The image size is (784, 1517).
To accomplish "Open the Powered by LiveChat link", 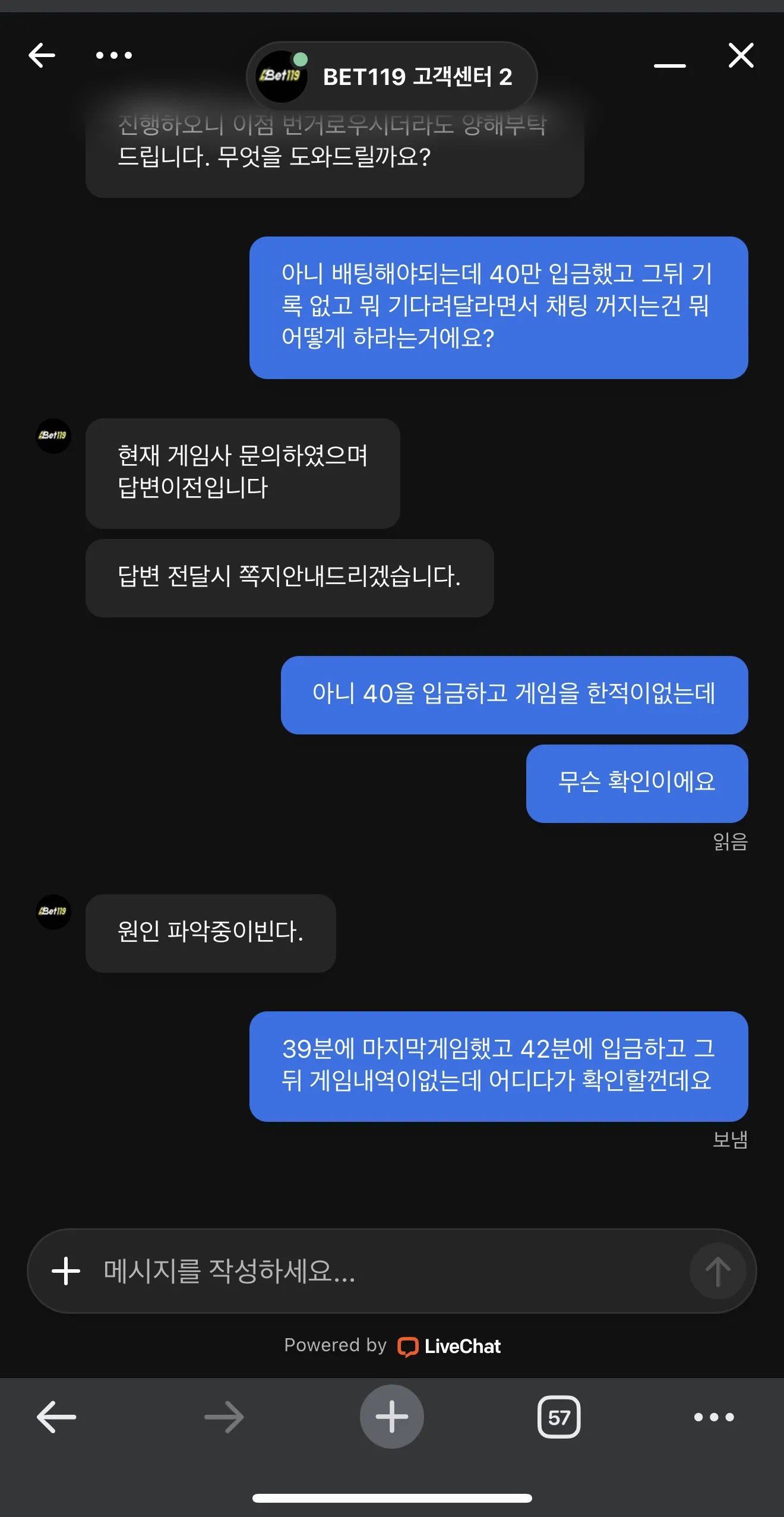I will coord(392,1346).
